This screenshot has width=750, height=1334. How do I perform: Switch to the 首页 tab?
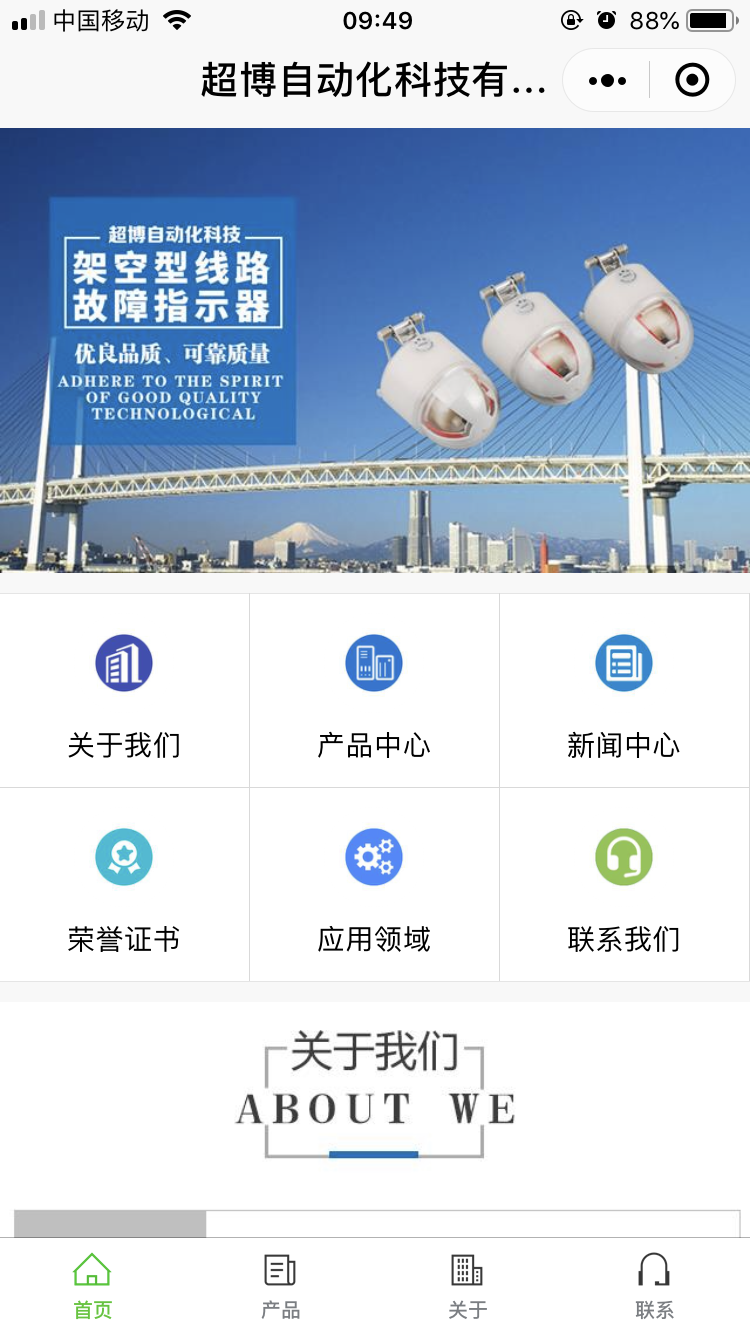coord(92,1285)
